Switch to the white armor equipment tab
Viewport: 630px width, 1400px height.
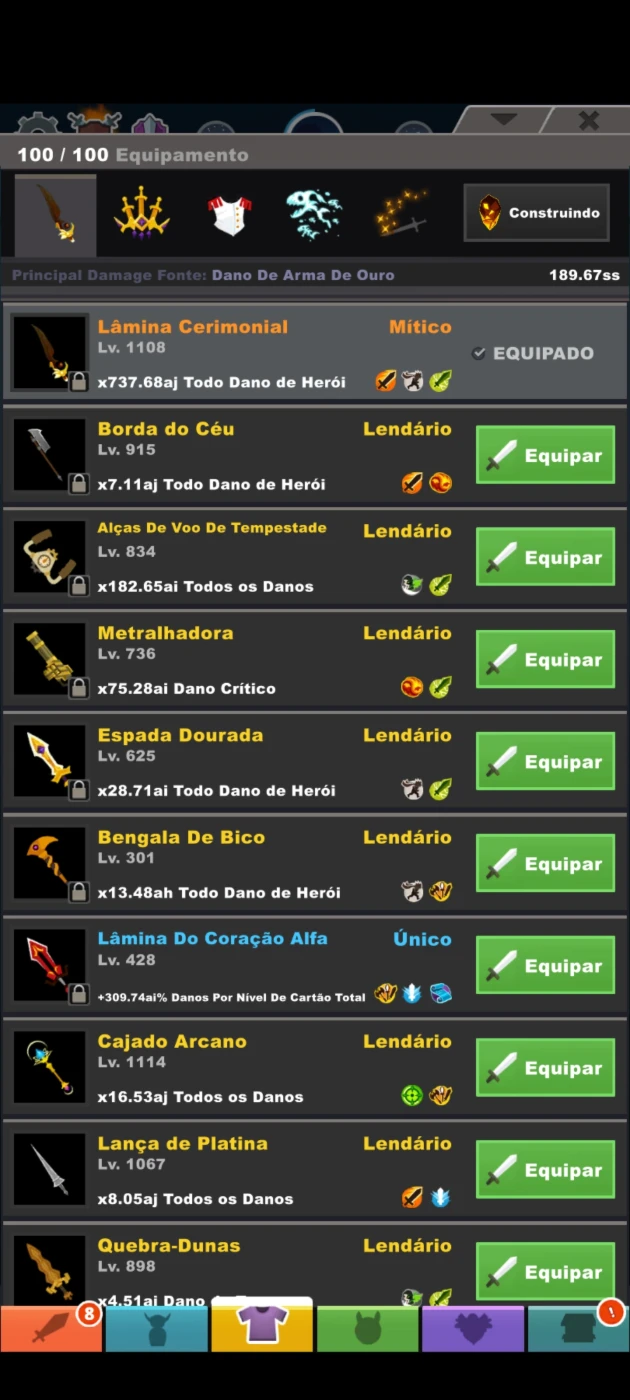[230, 214]
